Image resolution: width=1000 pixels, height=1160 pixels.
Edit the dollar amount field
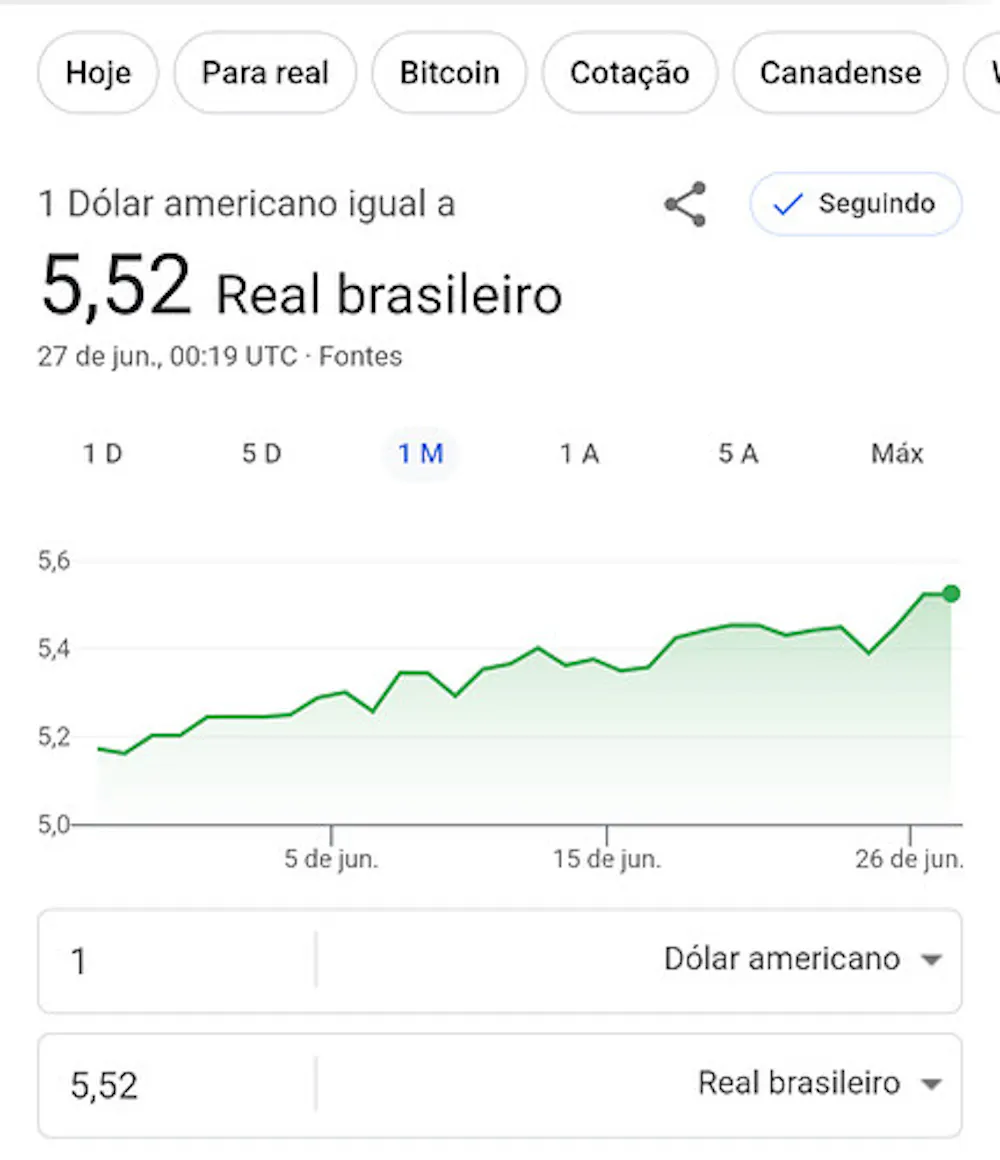pyautogui.click(x=175, y=961)
